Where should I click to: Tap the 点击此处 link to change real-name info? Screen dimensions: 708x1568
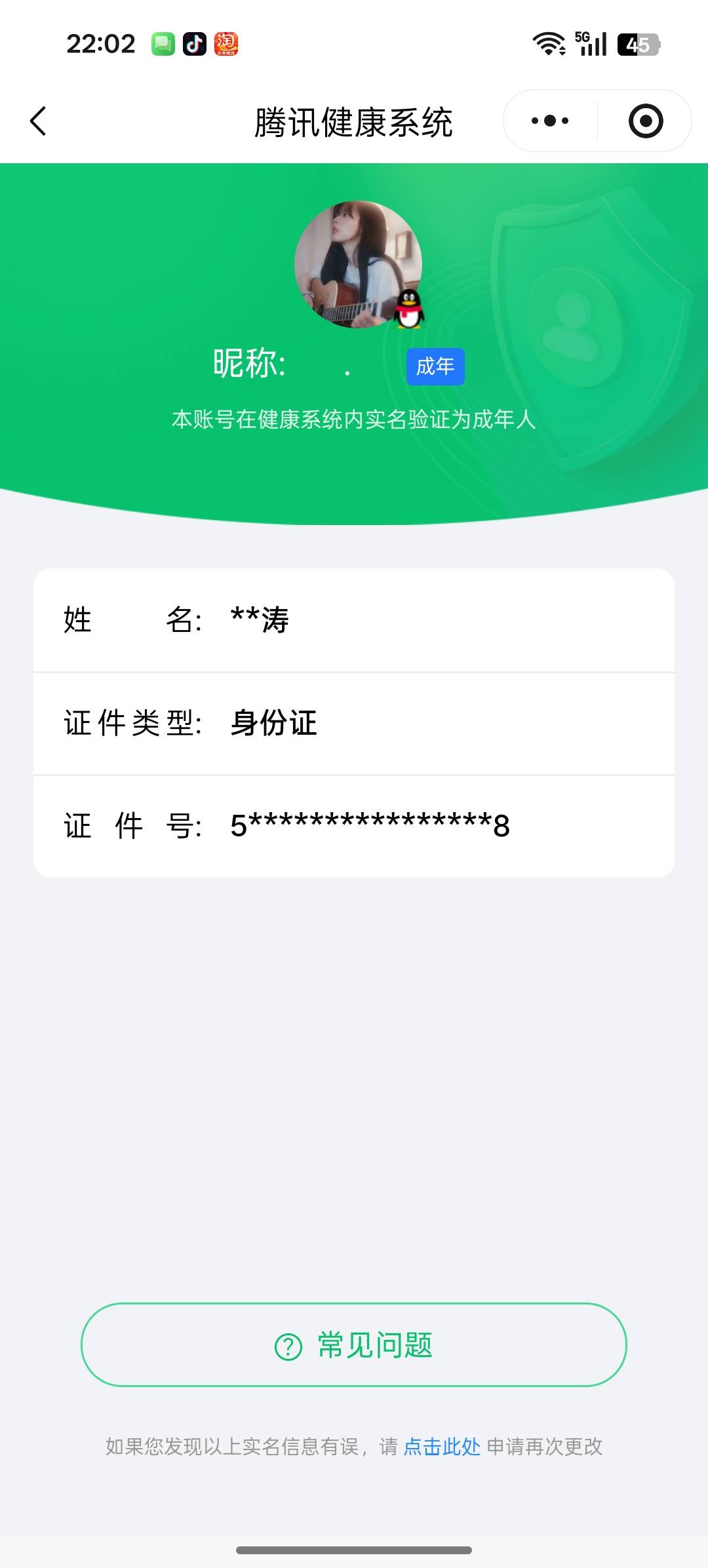tap(441, 1446)
